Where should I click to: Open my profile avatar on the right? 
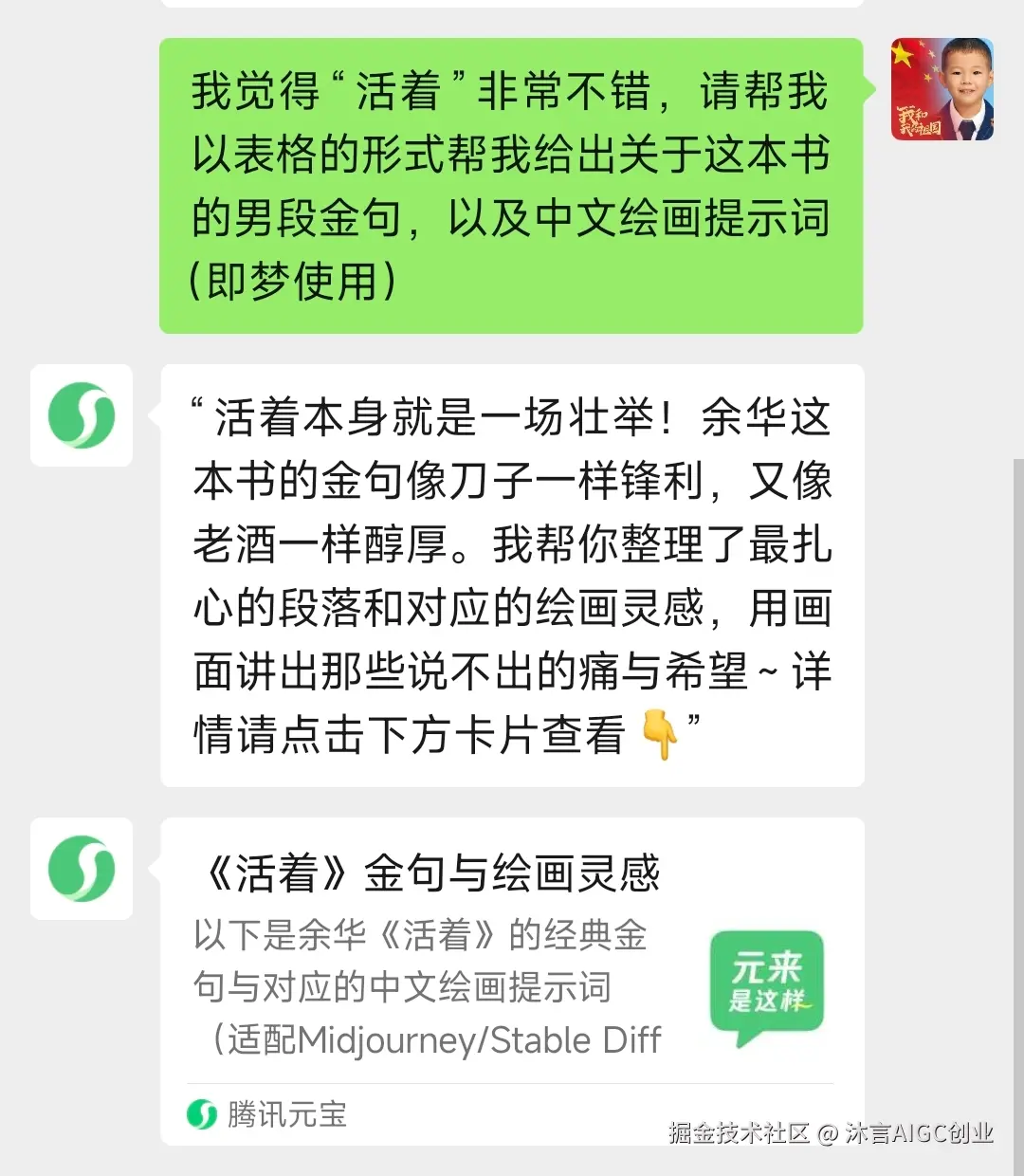(942, 90)
